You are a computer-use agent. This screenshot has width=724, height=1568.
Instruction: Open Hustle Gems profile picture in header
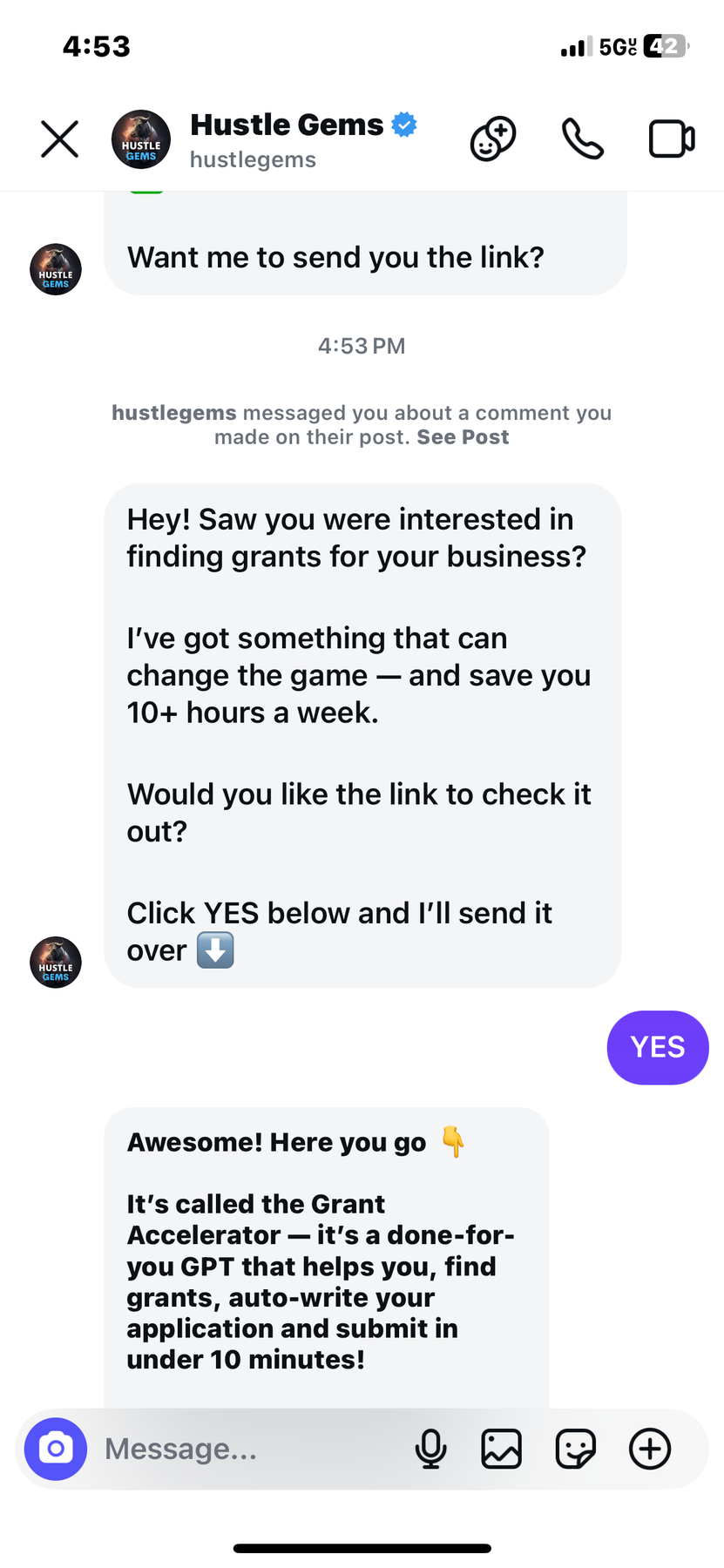(x=140, y=138)
